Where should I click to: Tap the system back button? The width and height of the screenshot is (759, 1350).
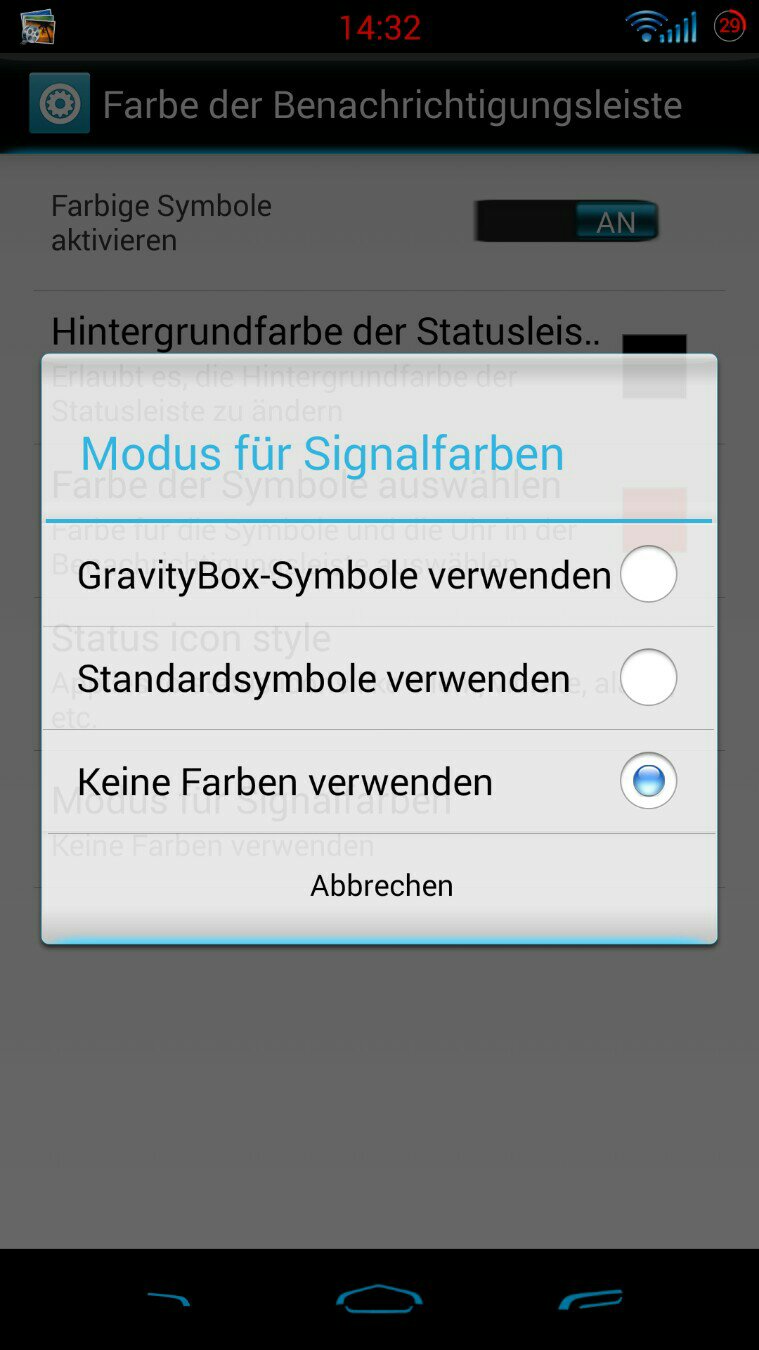pos(168,1299)
